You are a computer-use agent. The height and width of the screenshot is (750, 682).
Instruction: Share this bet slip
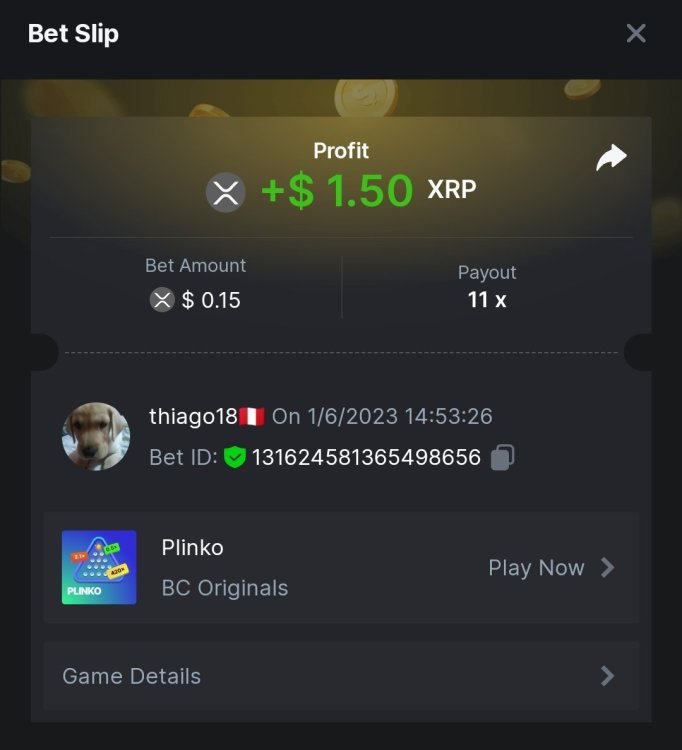611,158
